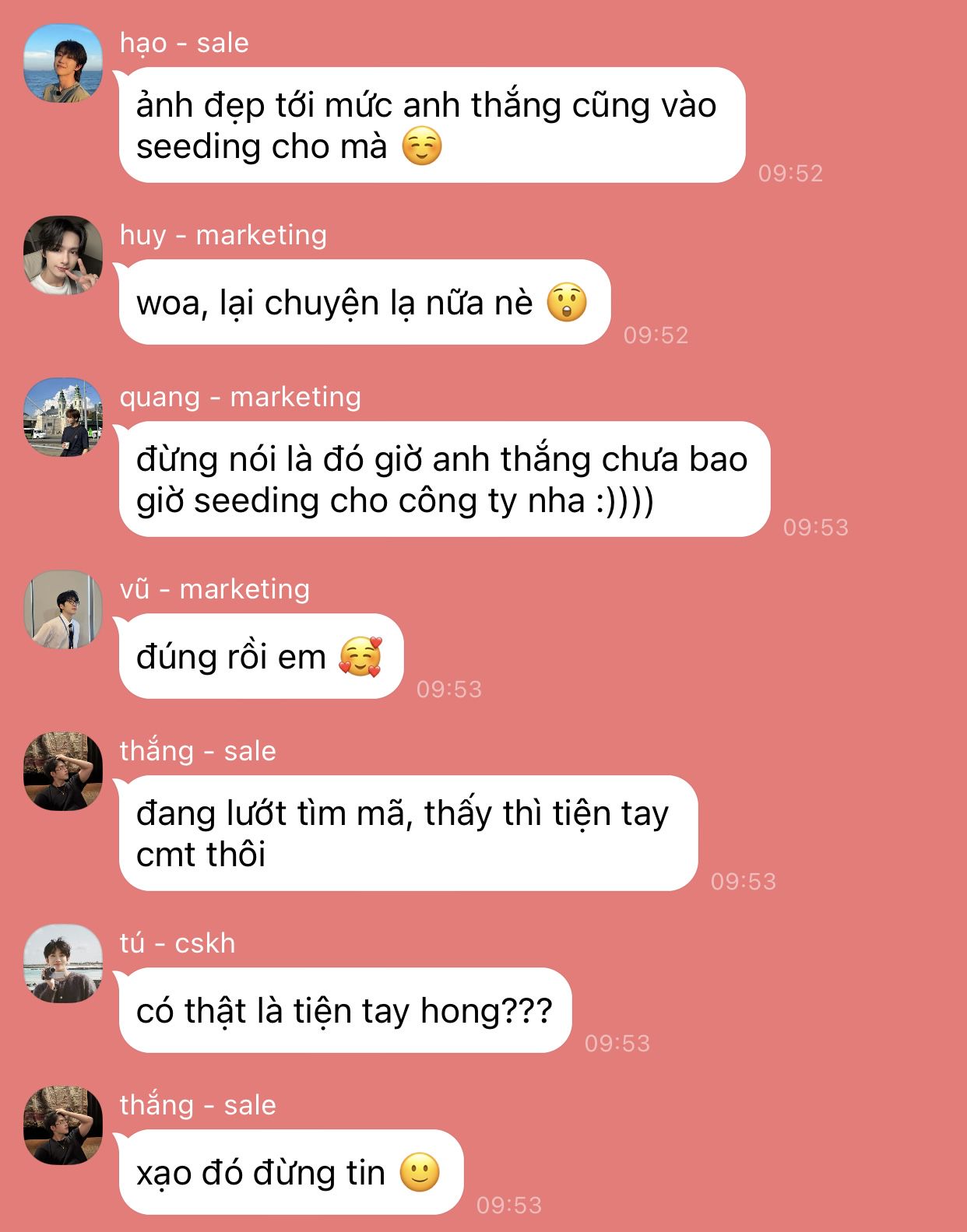Open thắng's avatar beside 'xạo đó đừng tin'

[x=63, y=1125]
